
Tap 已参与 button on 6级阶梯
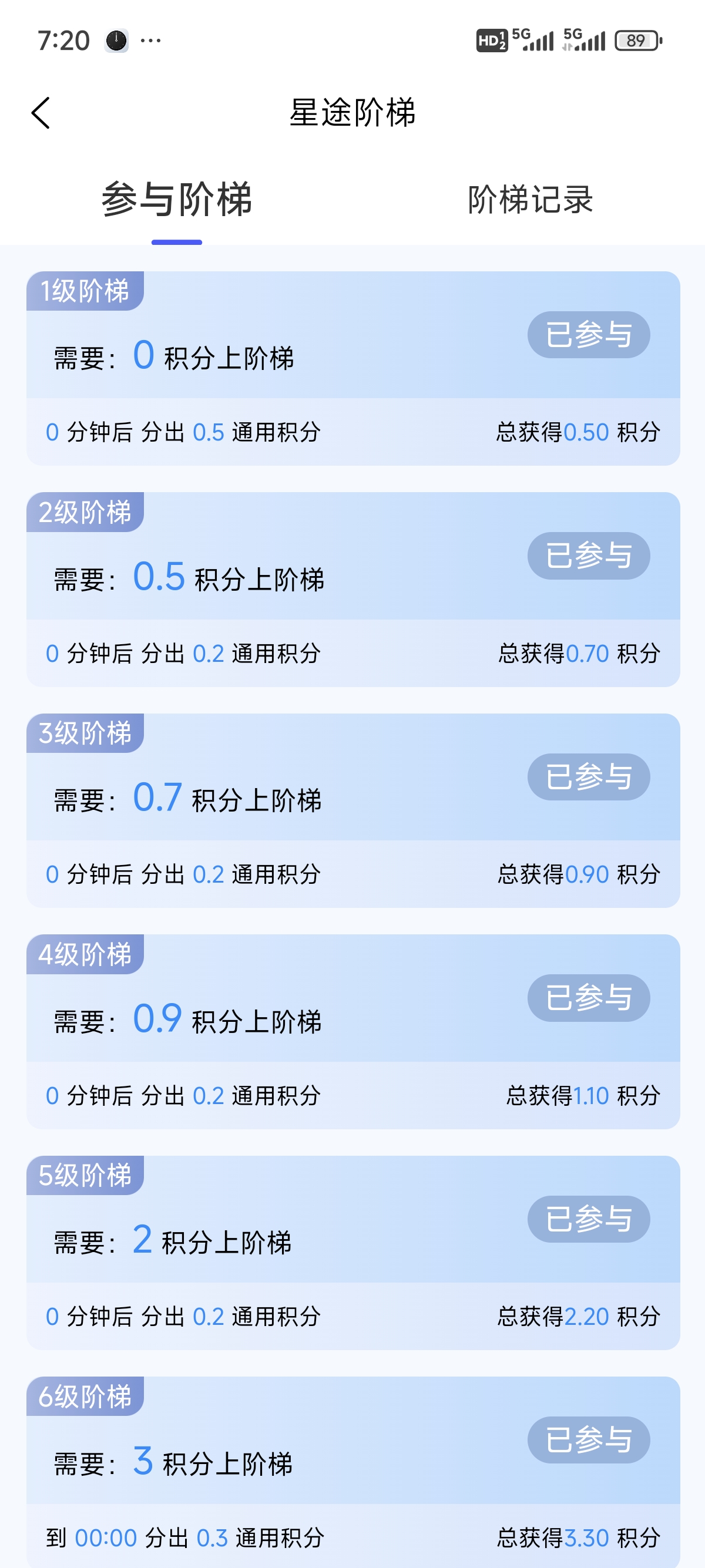click(589, 1439)
